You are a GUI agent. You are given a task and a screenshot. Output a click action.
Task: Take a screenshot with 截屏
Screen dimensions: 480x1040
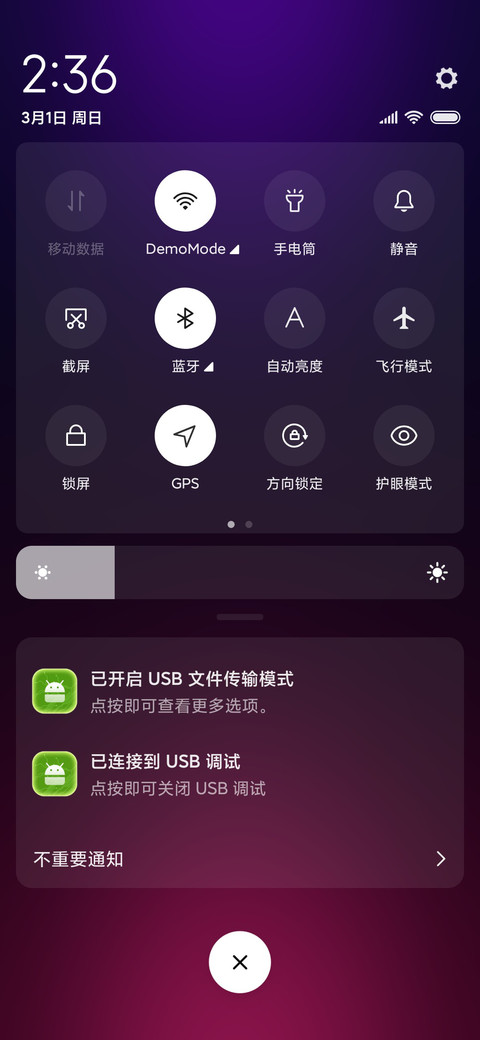[76, 318]
